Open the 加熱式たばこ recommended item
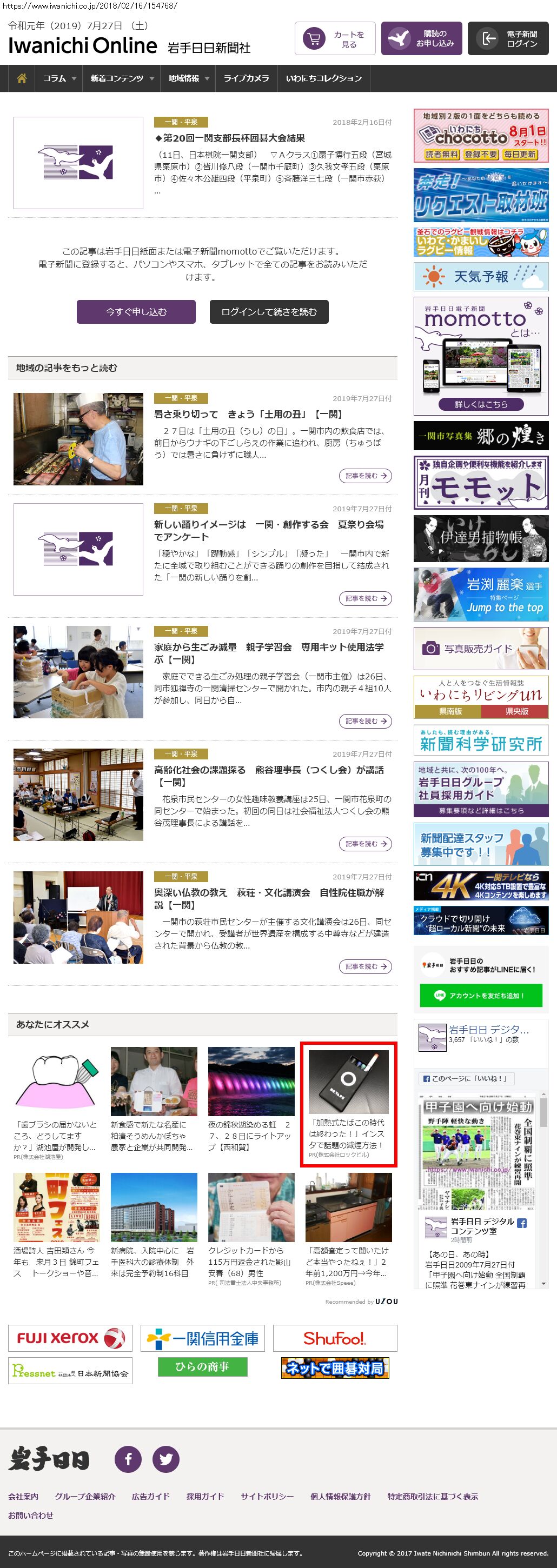The image size is (557, 1568). point(348,1104)
